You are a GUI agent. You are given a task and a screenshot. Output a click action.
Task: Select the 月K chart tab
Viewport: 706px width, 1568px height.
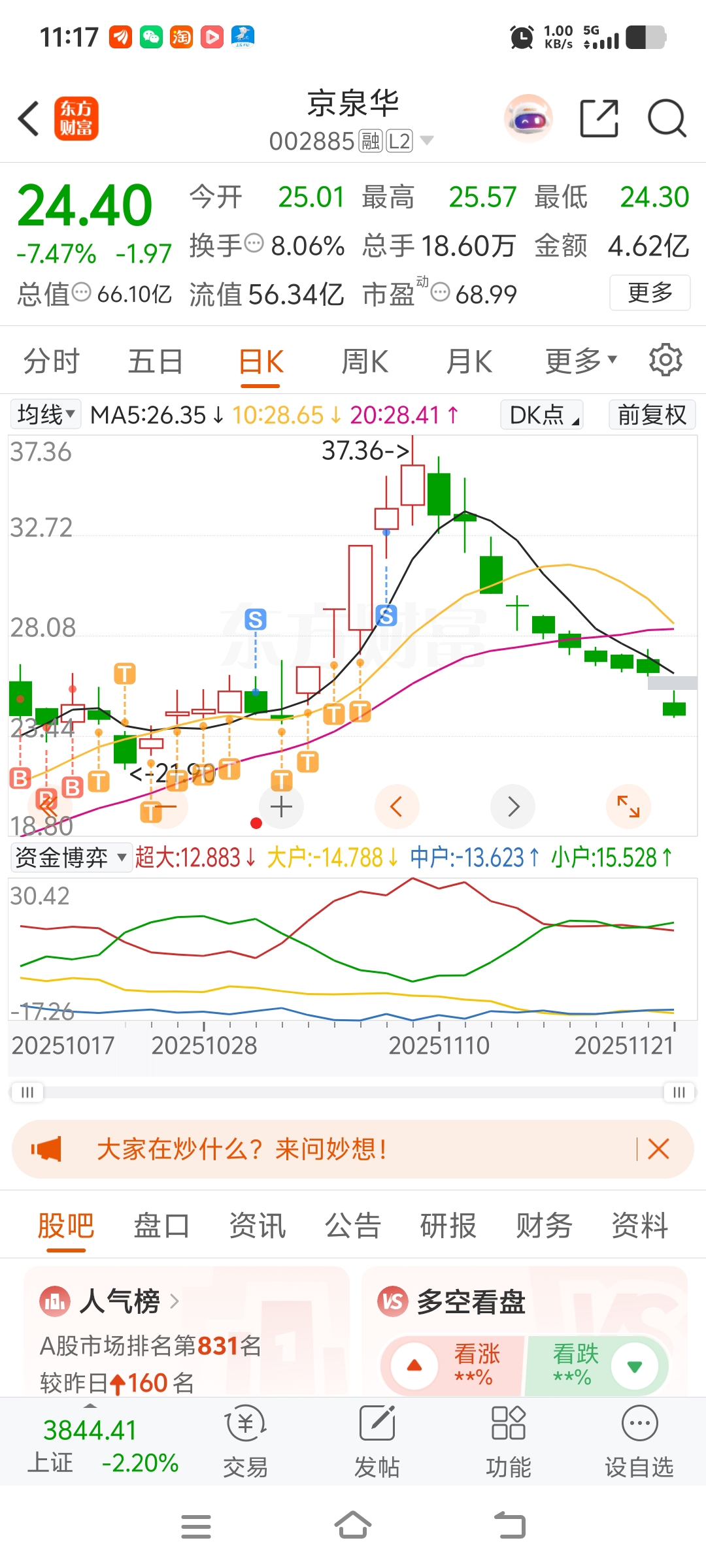(469, 361)
